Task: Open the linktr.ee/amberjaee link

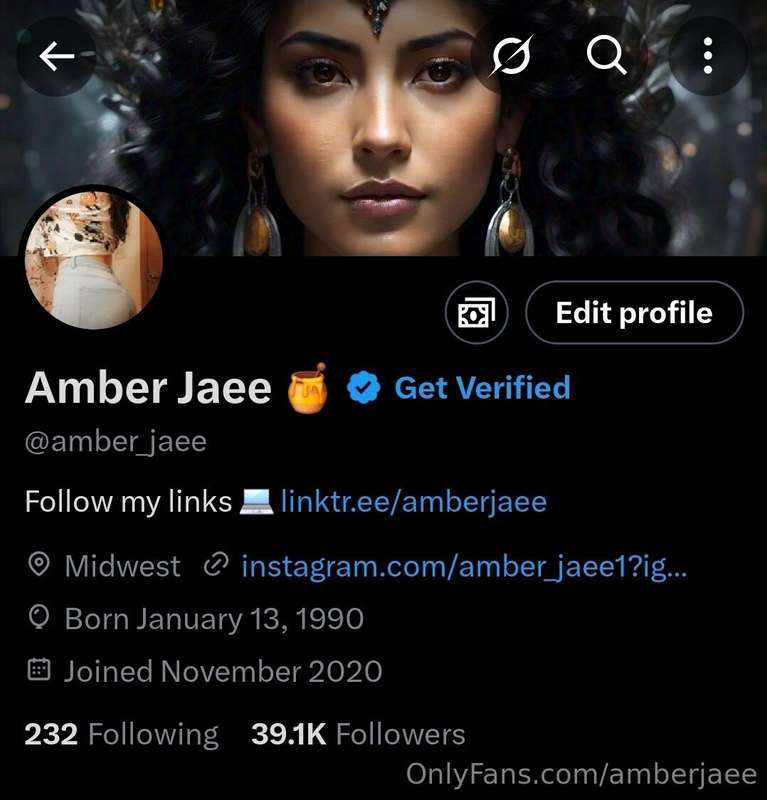Action: point(413,500)
